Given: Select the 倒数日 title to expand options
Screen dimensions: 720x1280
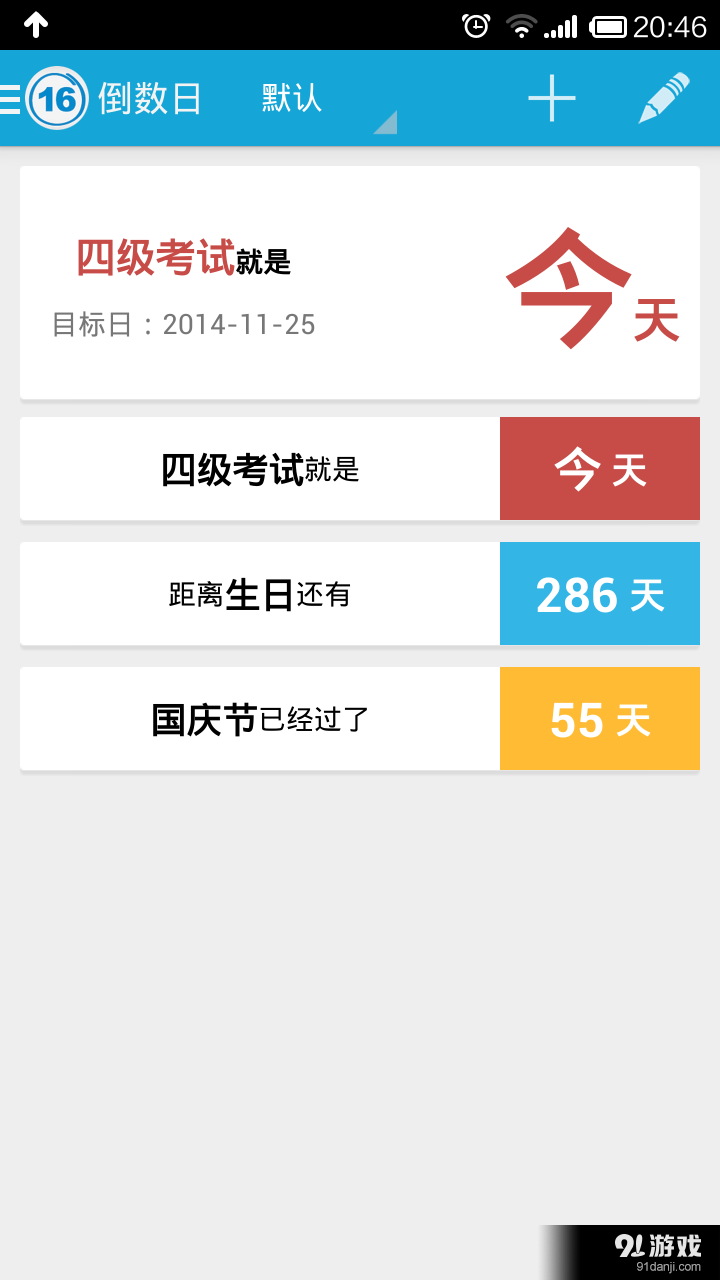Looking at the screenshot, I should [150, 97].
